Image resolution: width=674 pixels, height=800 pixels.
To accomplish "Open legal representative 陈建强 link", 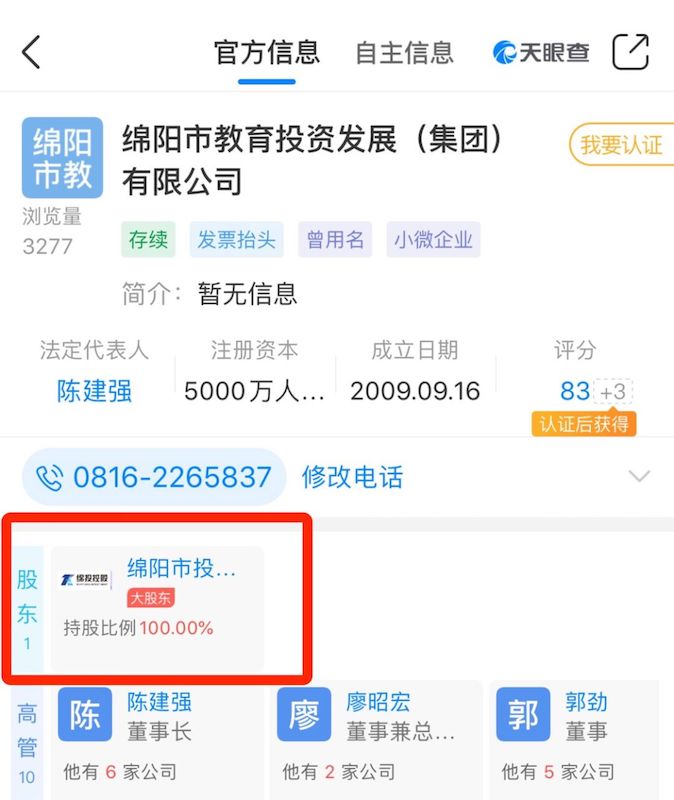I will 94,391.
